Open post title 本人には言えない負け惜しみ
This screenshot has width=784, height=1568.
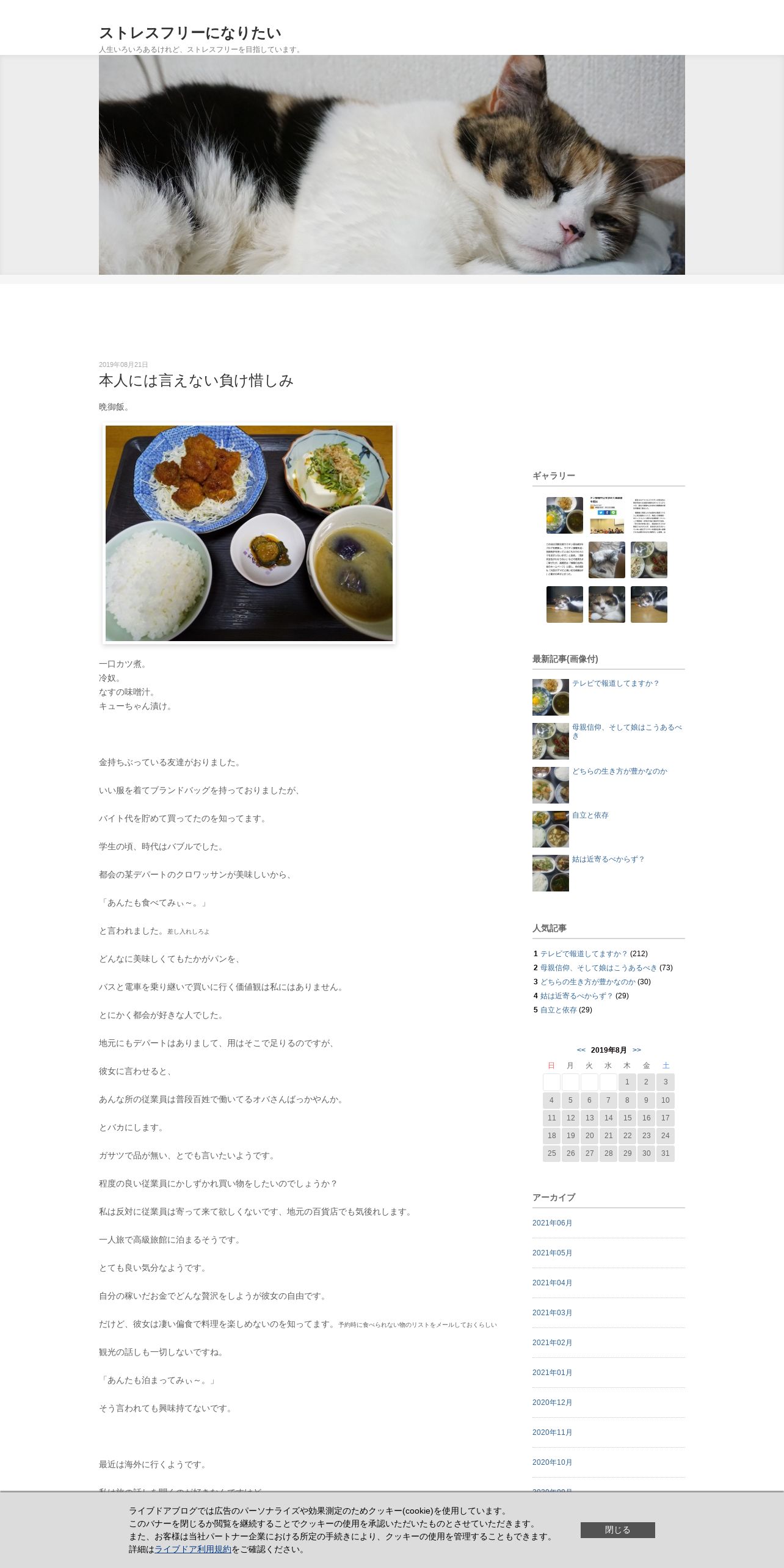pyautogui.click(x=196, y=381)
